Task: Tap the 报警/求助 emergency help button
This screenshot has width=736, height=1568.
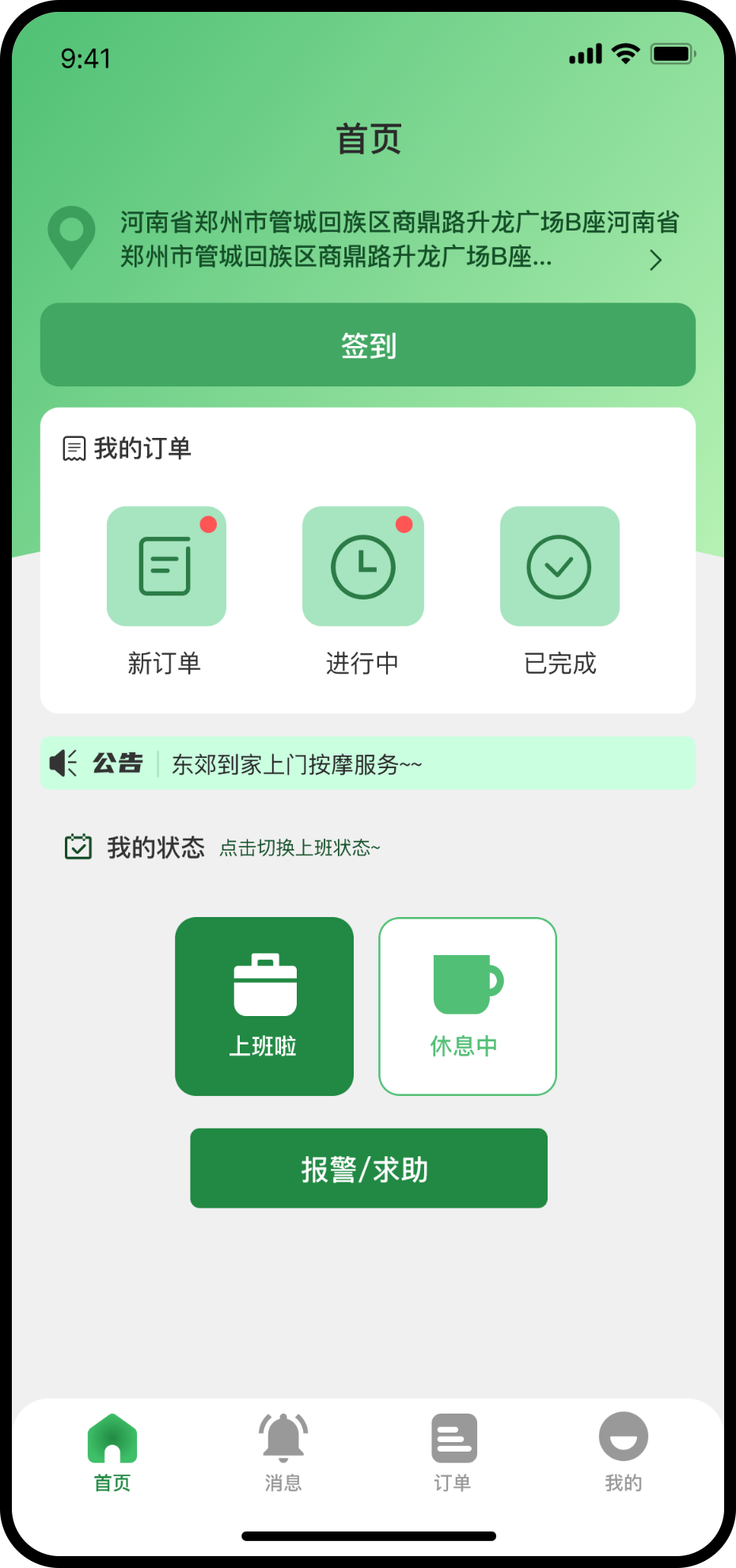Action: click(369, 1168)
